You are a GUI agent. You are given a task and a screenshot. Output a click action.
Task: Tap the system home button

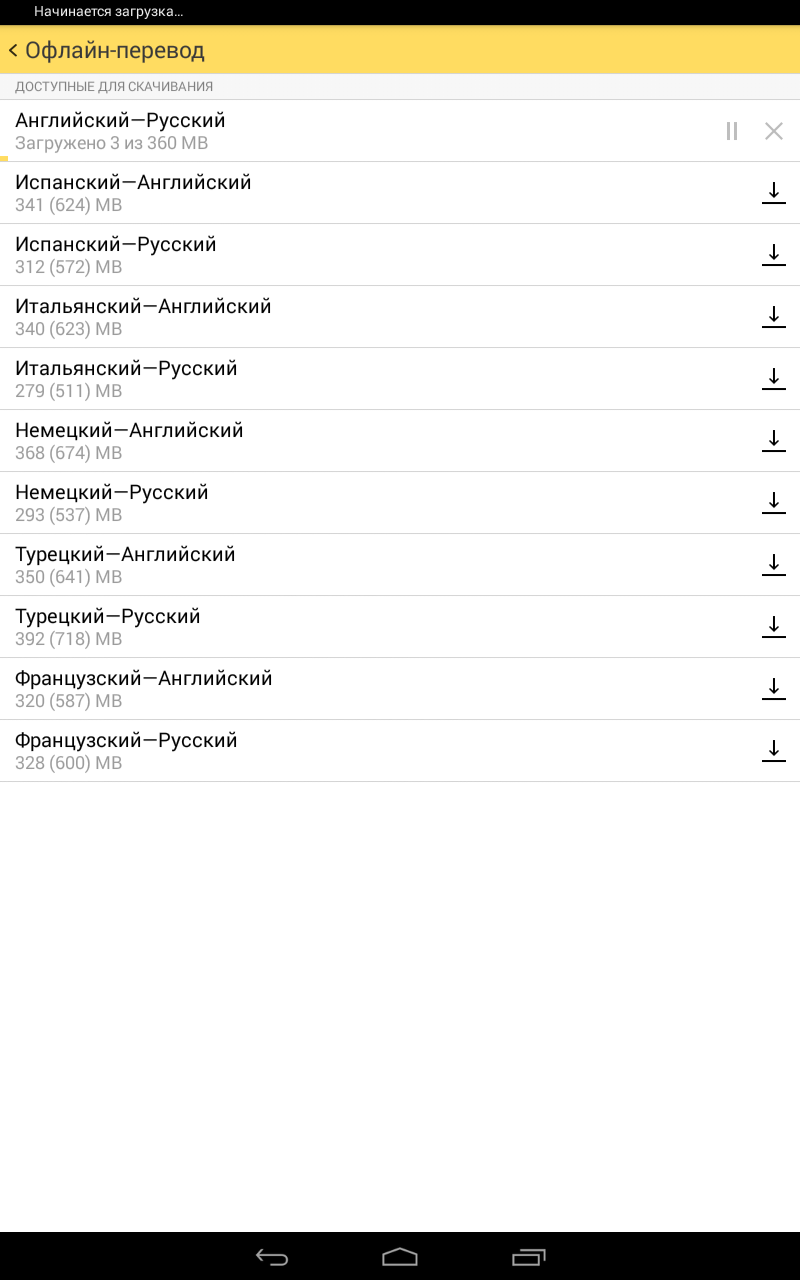click(400, 1257)
